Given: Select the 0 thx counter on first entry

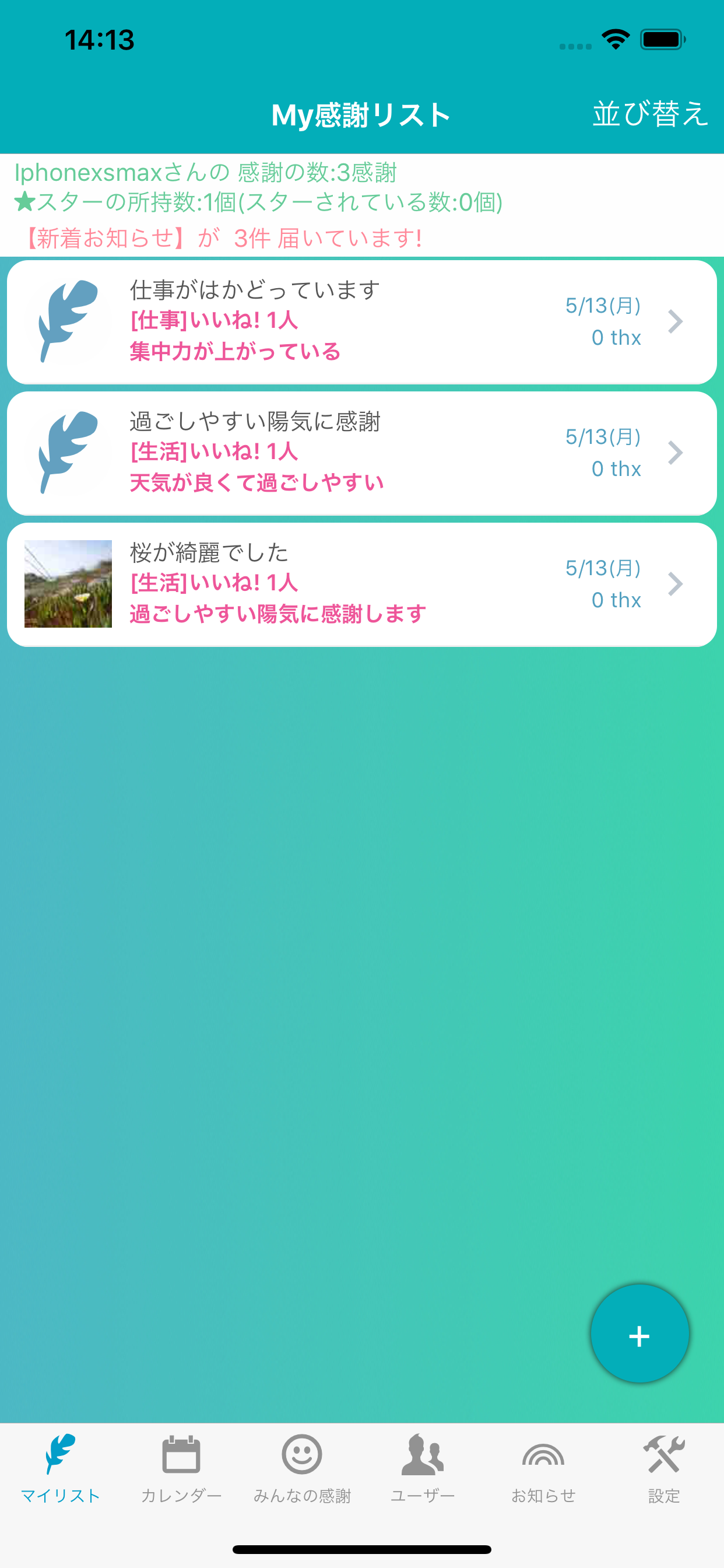Looking at the screenshot, I should click(x=616, y=337).
